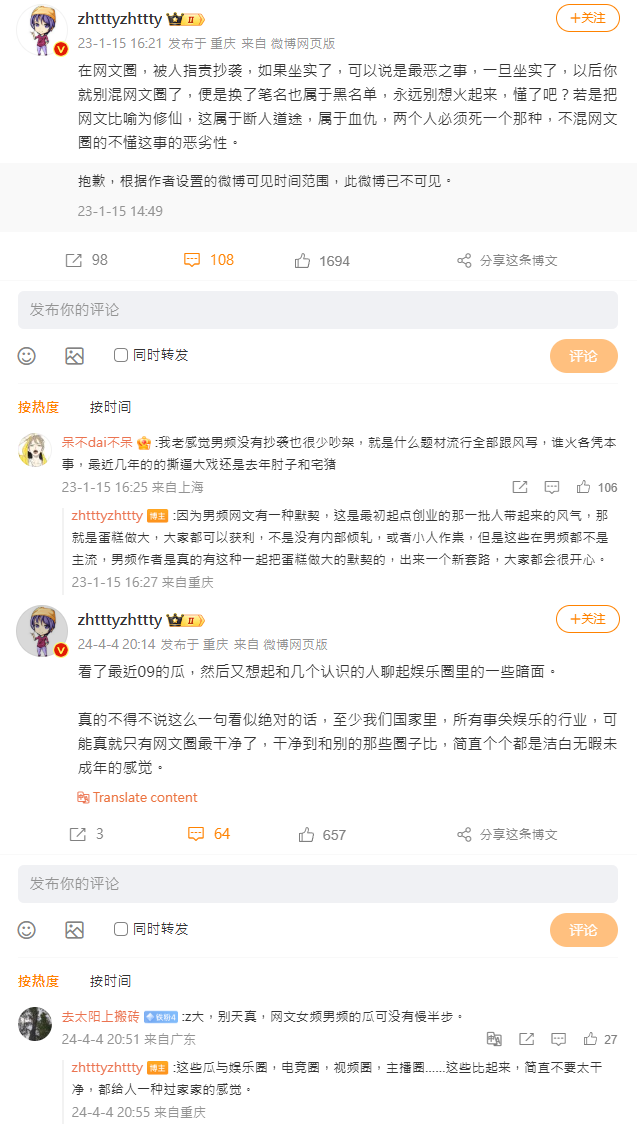This screenshot has height=1125, width=640.
Task: Focus the first 发布你的评论 comment box
Action: pos(318,310)
